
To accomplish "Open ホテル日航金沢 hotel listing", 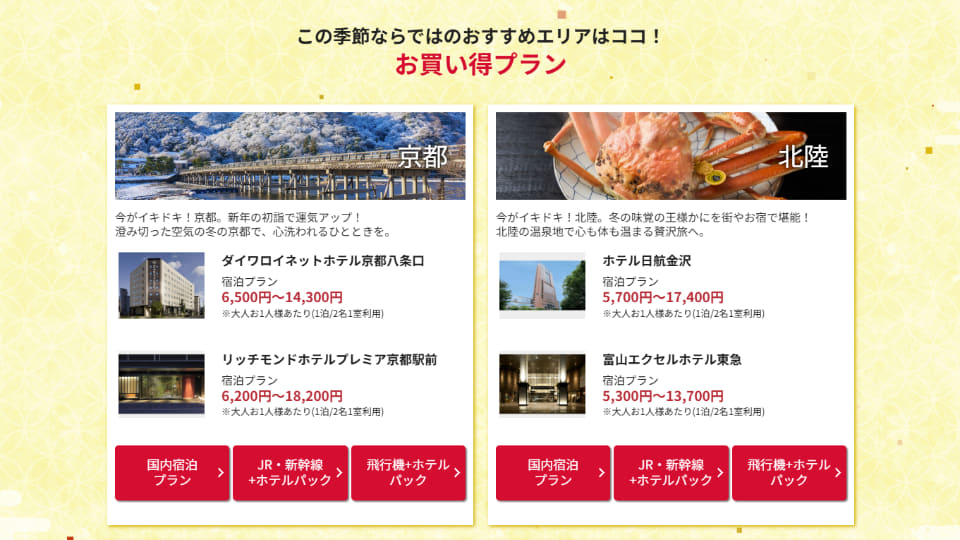I will [646, 261].
